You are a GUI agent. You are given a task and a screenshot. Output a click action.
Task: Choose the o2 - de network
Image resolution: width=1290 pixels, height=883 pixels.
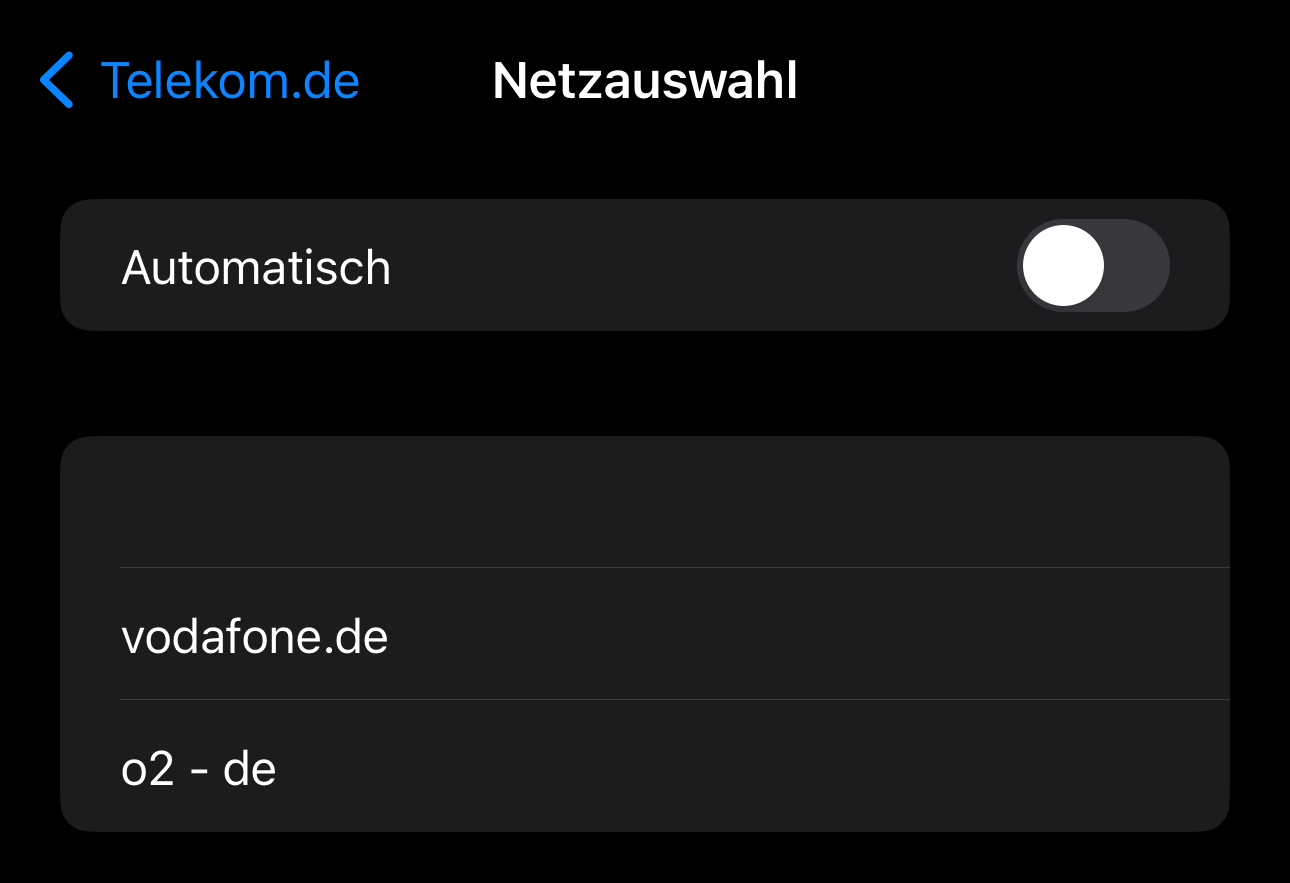click(x=644, y=768)
